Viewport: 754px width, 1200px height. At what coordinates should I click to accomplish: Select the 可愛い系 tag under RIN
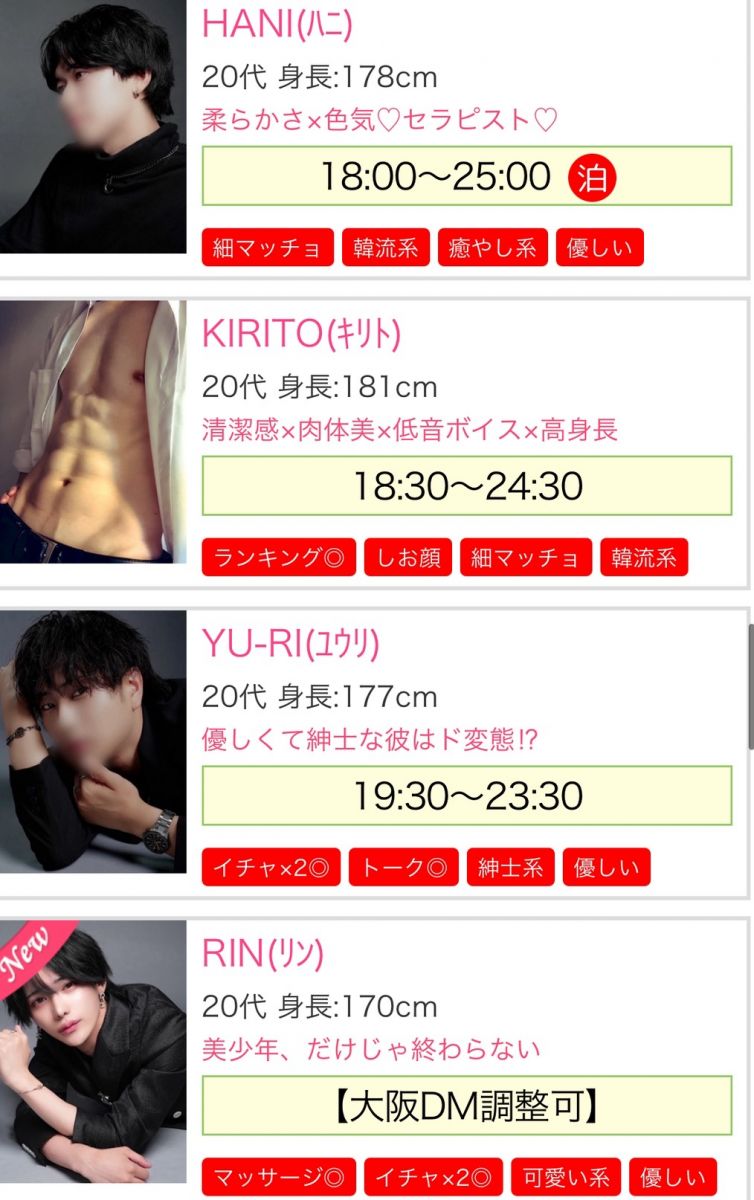pos(565,1178)
